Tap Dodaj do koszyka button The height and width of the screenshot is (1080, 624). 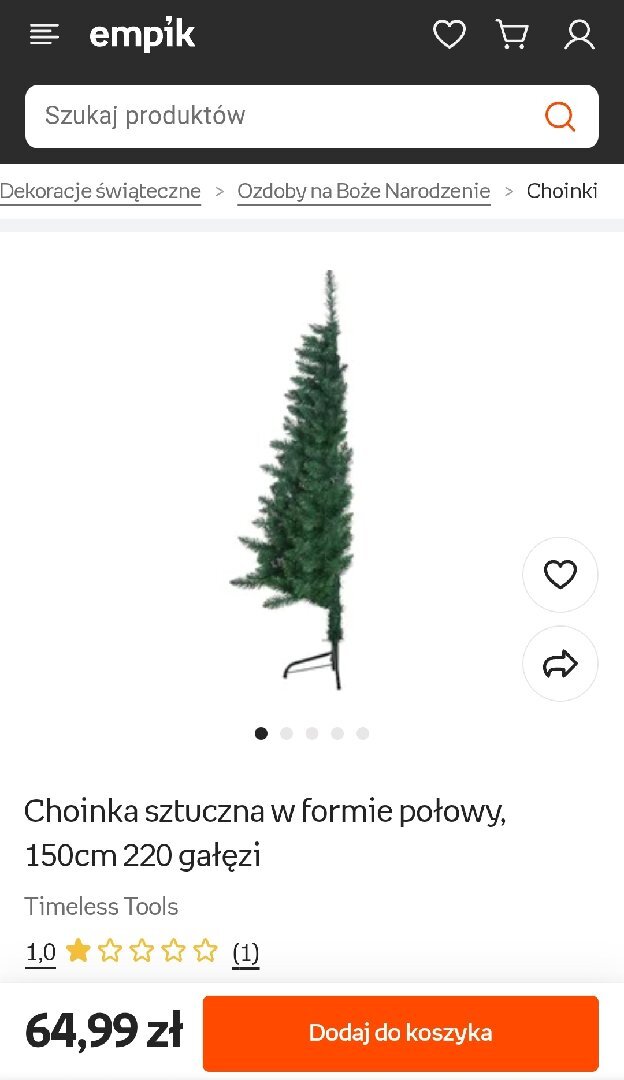point(400,1033)
